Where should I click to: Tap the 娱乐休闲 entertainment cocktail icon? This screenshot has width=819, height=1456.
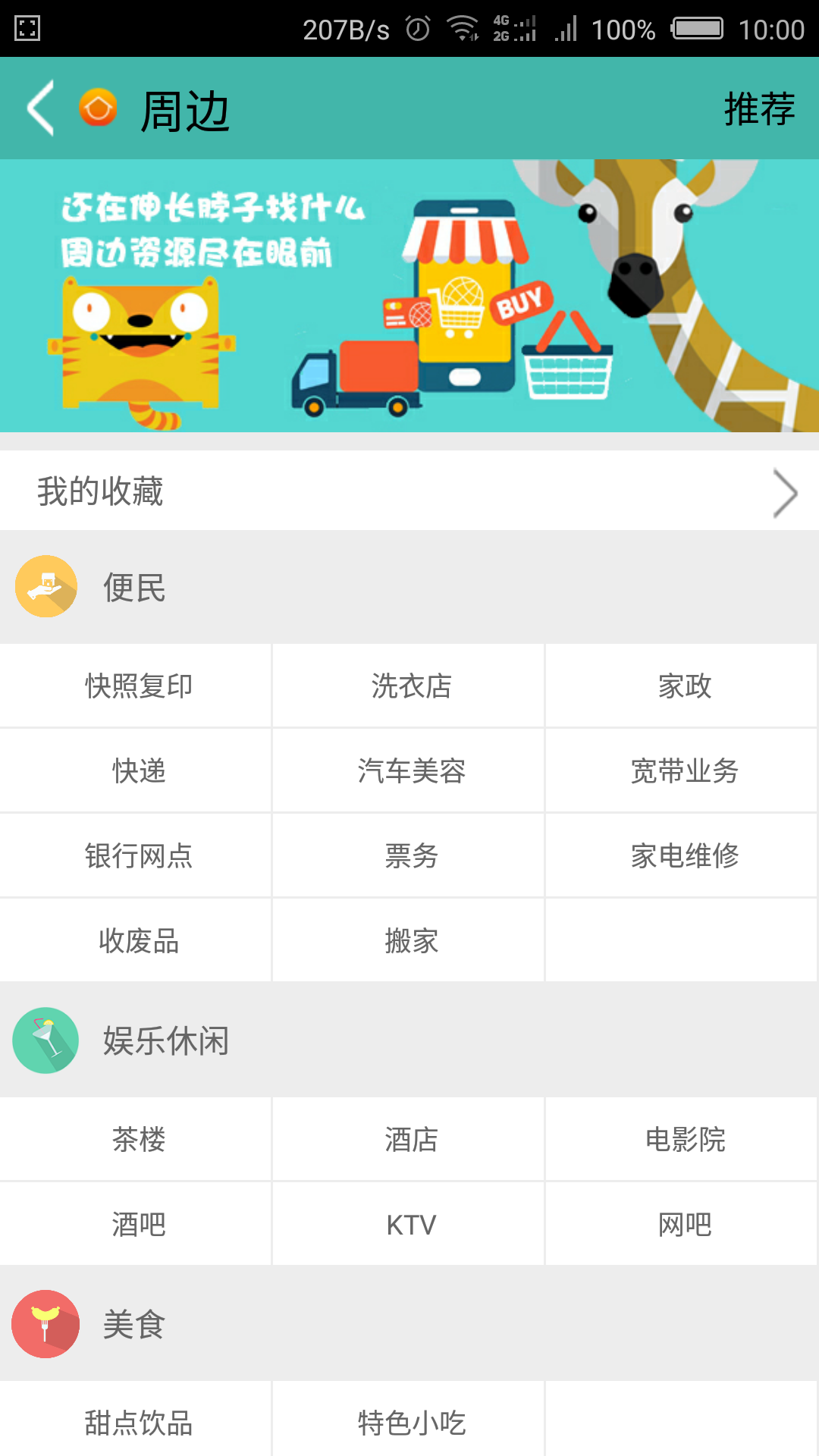click(45, 1041)
